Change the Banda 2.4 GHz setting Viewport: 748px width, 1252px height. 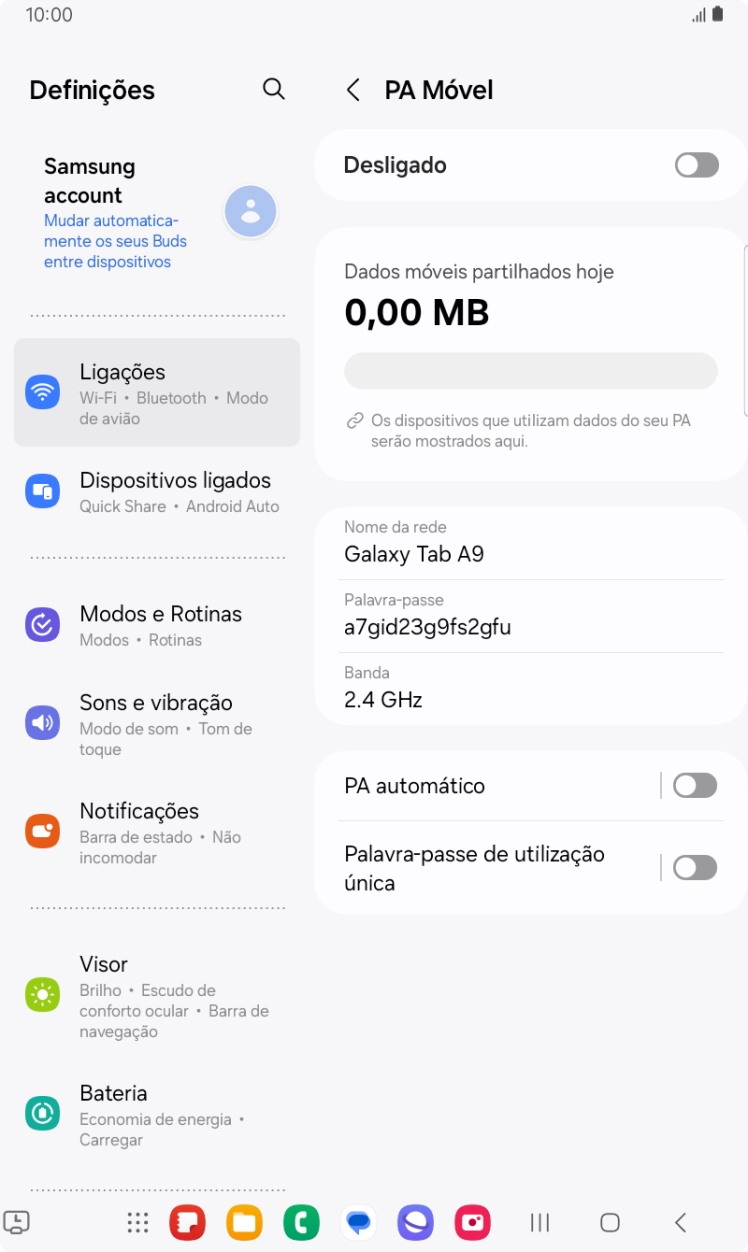click(x=518, y=688)
